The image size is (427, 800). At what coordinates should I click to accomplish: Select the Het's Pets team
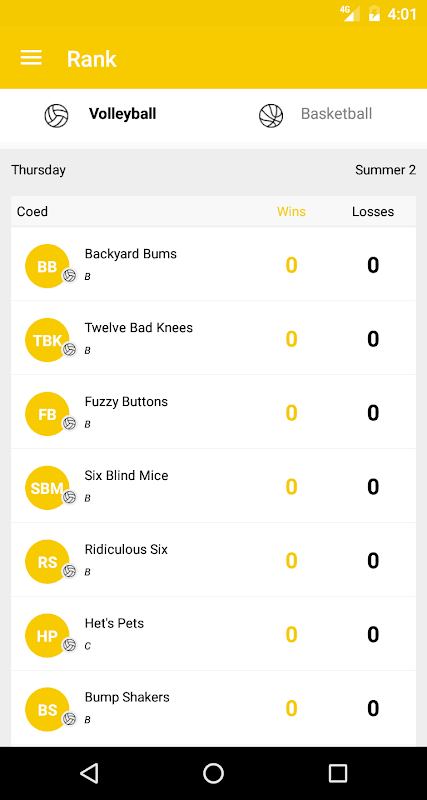(x=213, y=634)
